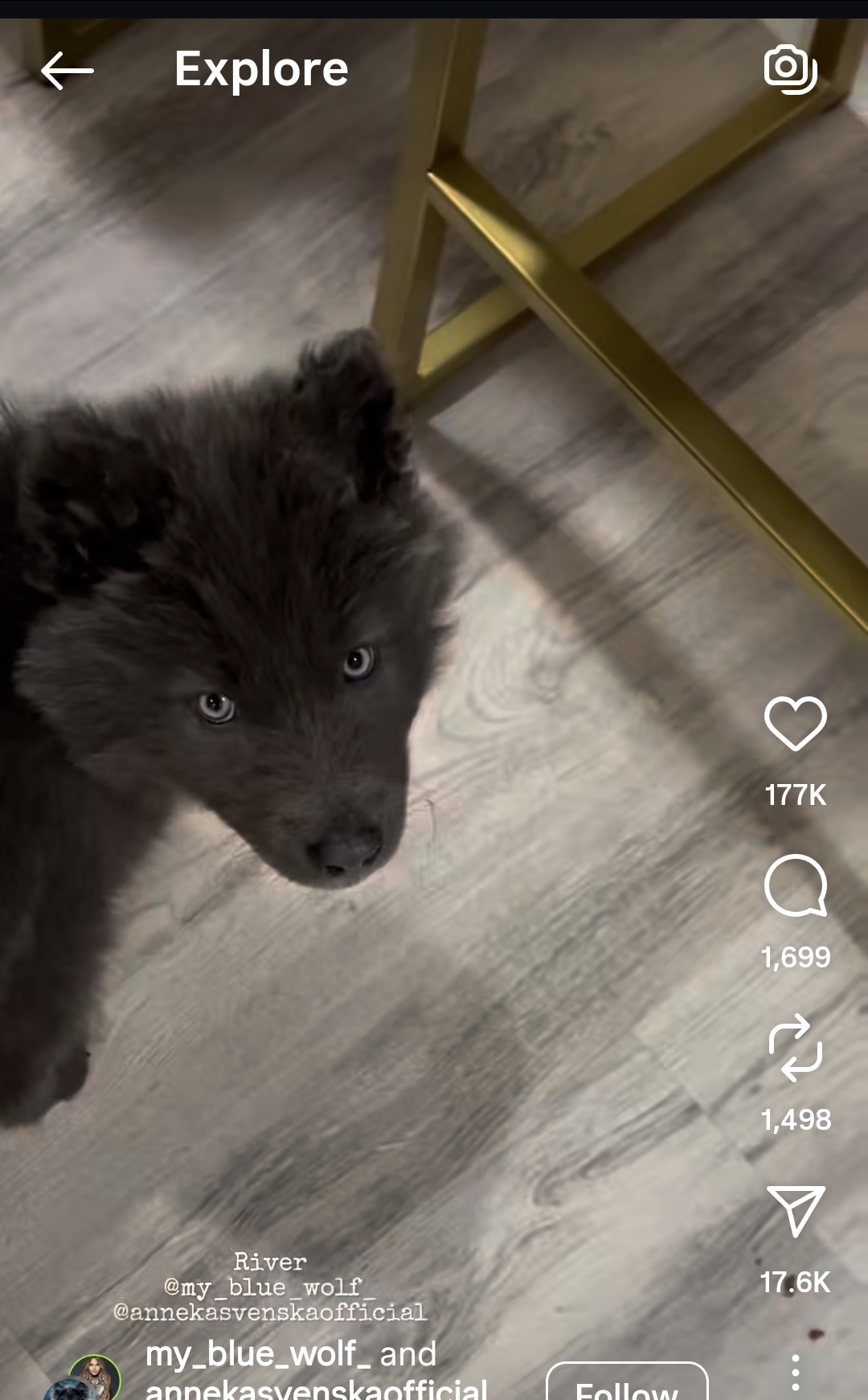Share the reel with the paper plane icon

(796, 1210)
